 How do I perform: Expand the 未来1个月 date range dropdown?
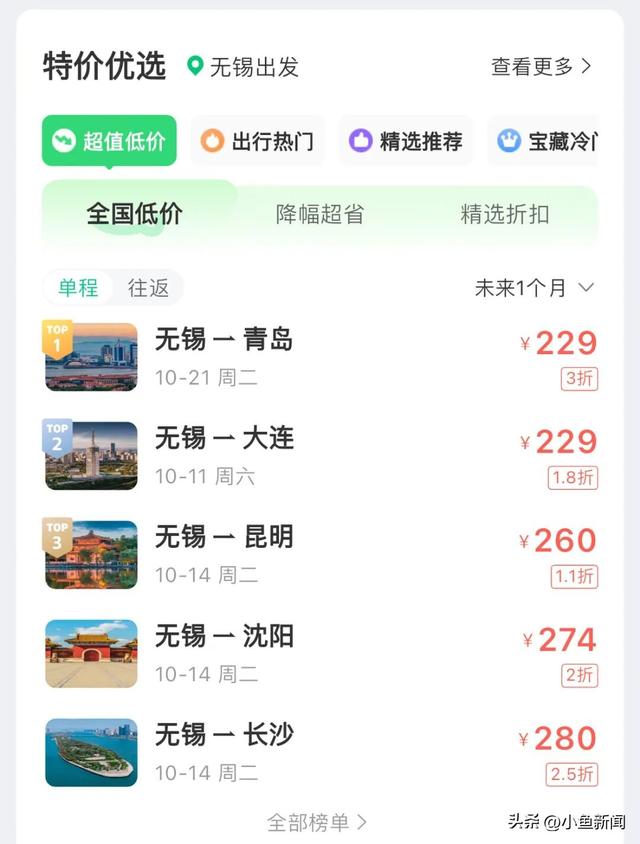point(534,288)
